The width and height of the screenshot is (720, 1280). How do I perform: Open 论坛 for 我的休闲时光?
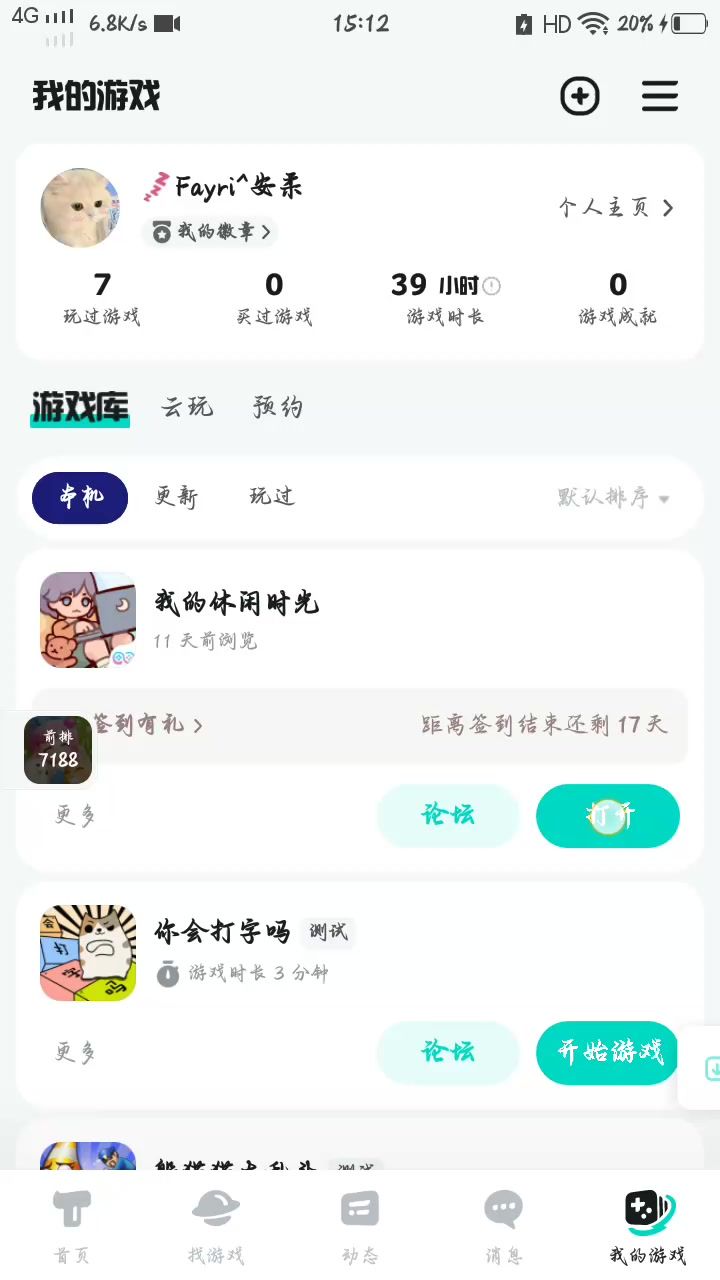click(448, 816)
